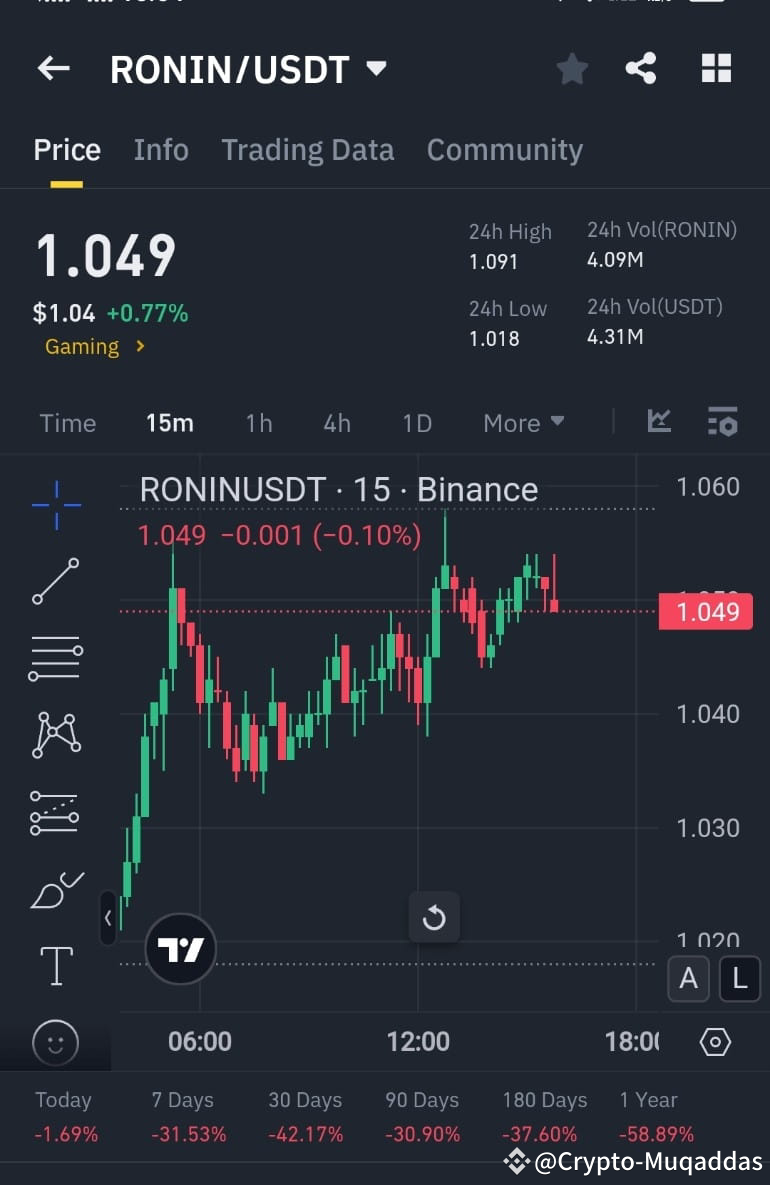Toggle the A auto-scale button
Image resolution: width=770 pixels, height=1185 pixels.
pyautogui.click(x=688, y=979)
